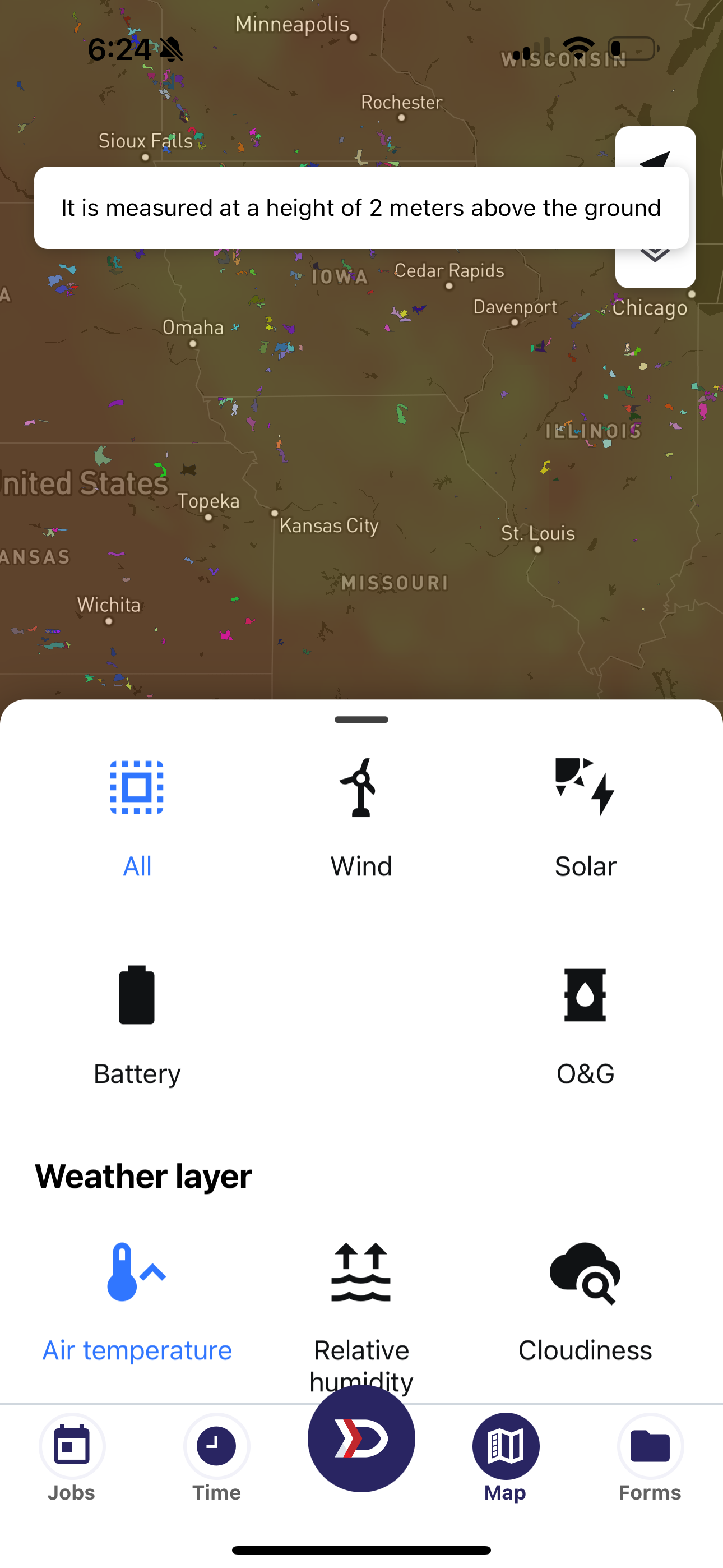Viewport: 723px width, 1568px height.
Task: Tap the center logo button
Action: click(361, 1438)
